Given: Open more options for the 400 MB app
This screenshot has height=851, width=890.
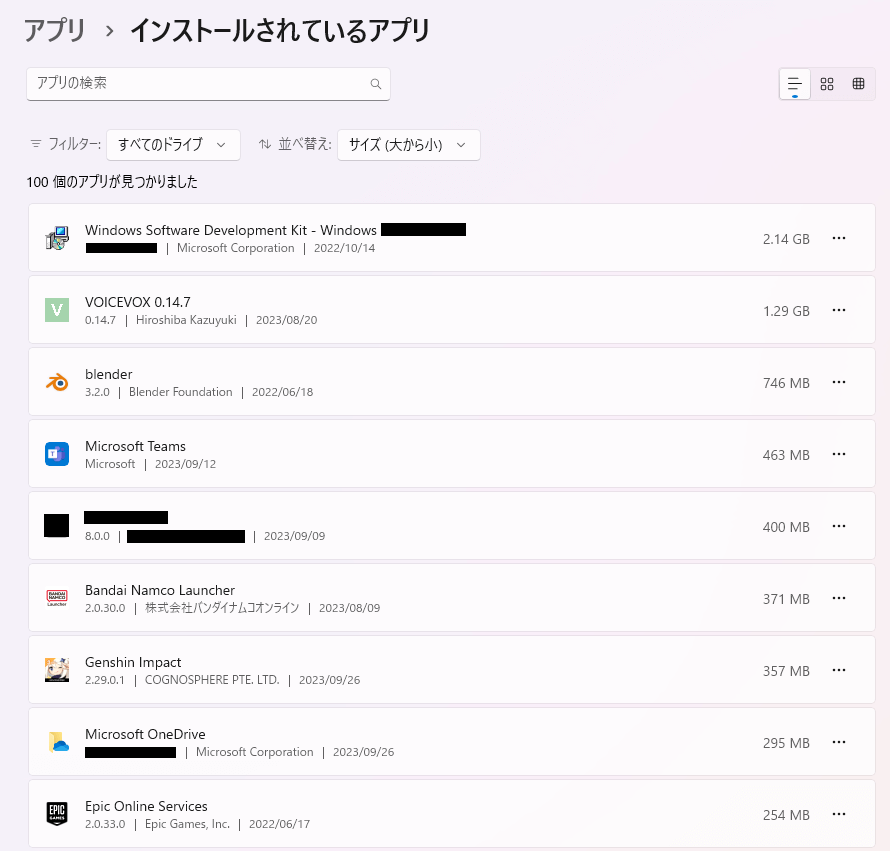Looking at the screenshot, I should click(x=839, y=526).
